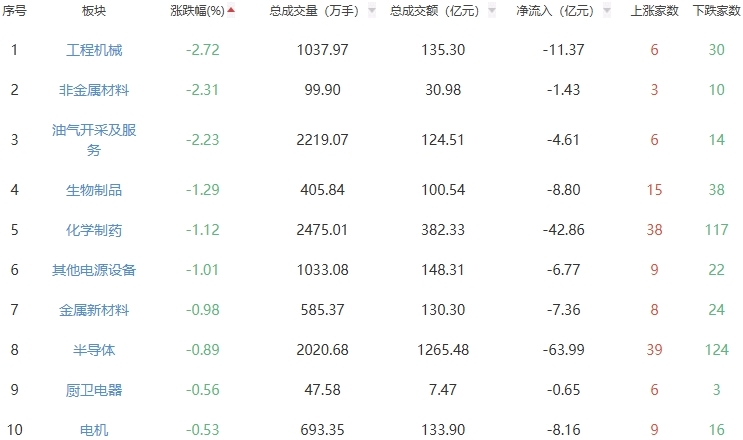
Task: Open the 生物制品 sector
Action: pyautogui.click(x=94, y=190)
